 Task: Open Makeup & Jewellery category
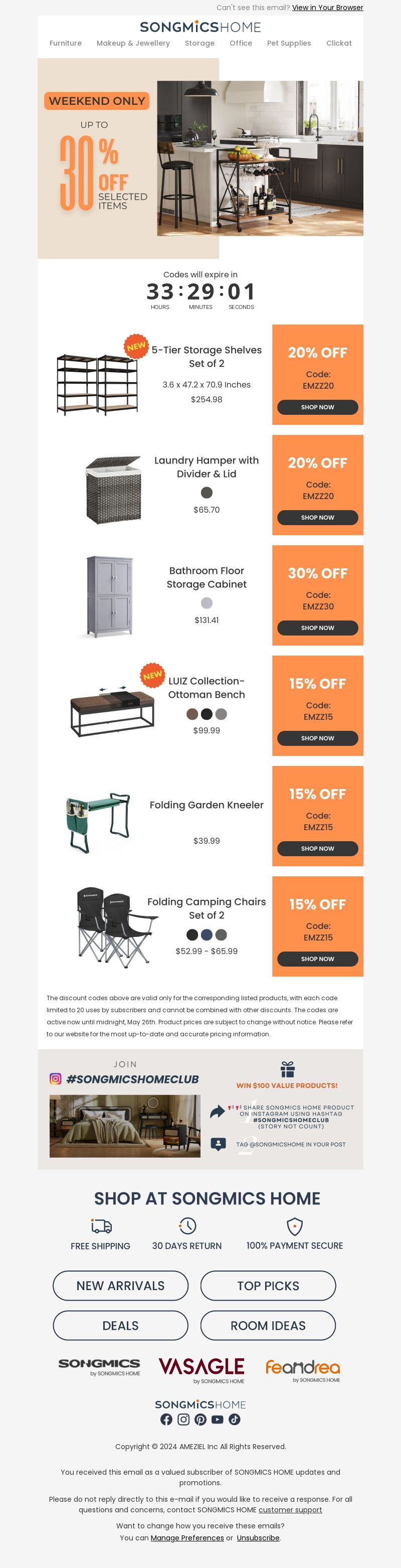click(133, 43)
